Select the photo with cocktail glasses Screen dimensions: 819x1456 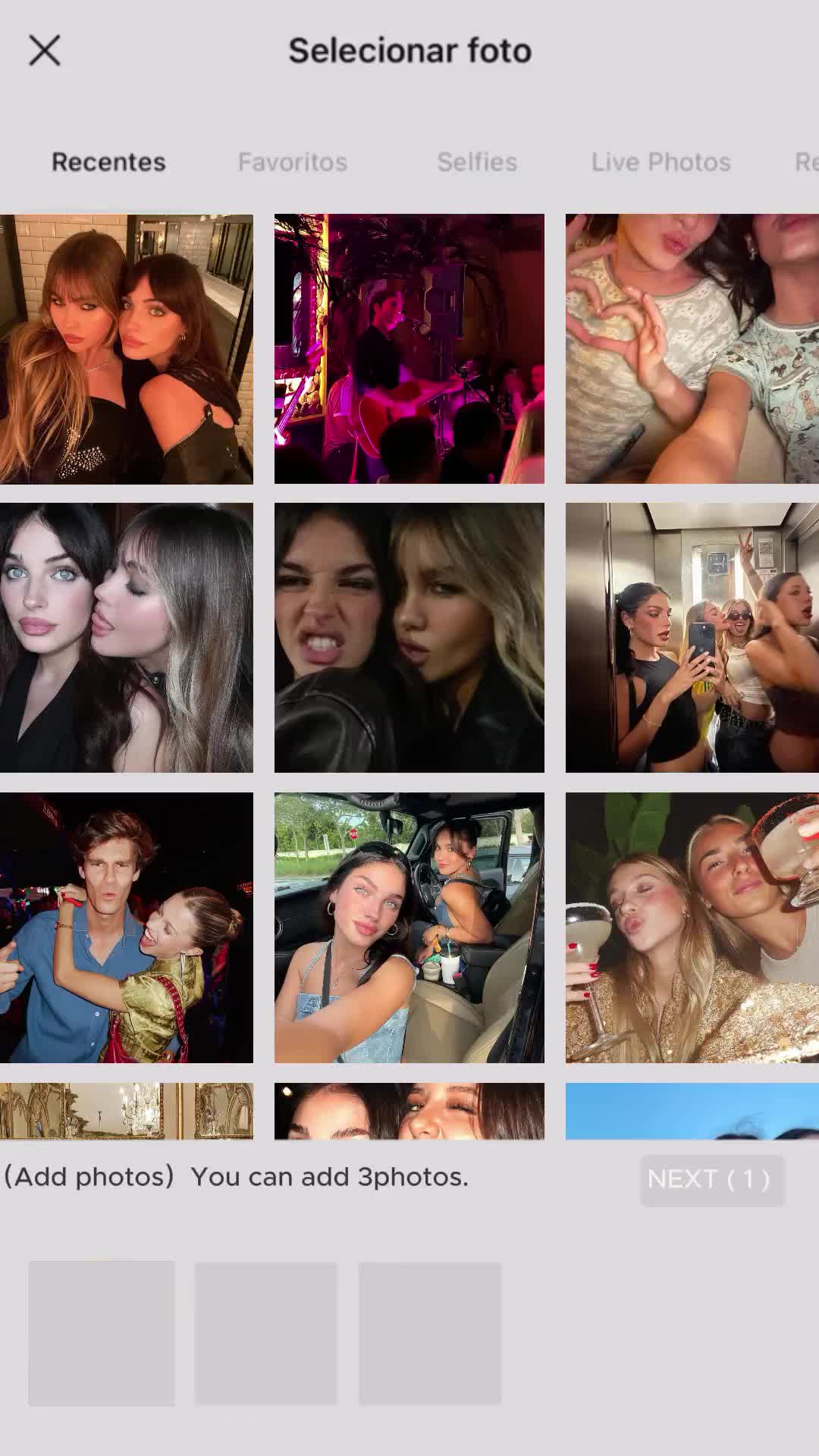coord(692,927)
